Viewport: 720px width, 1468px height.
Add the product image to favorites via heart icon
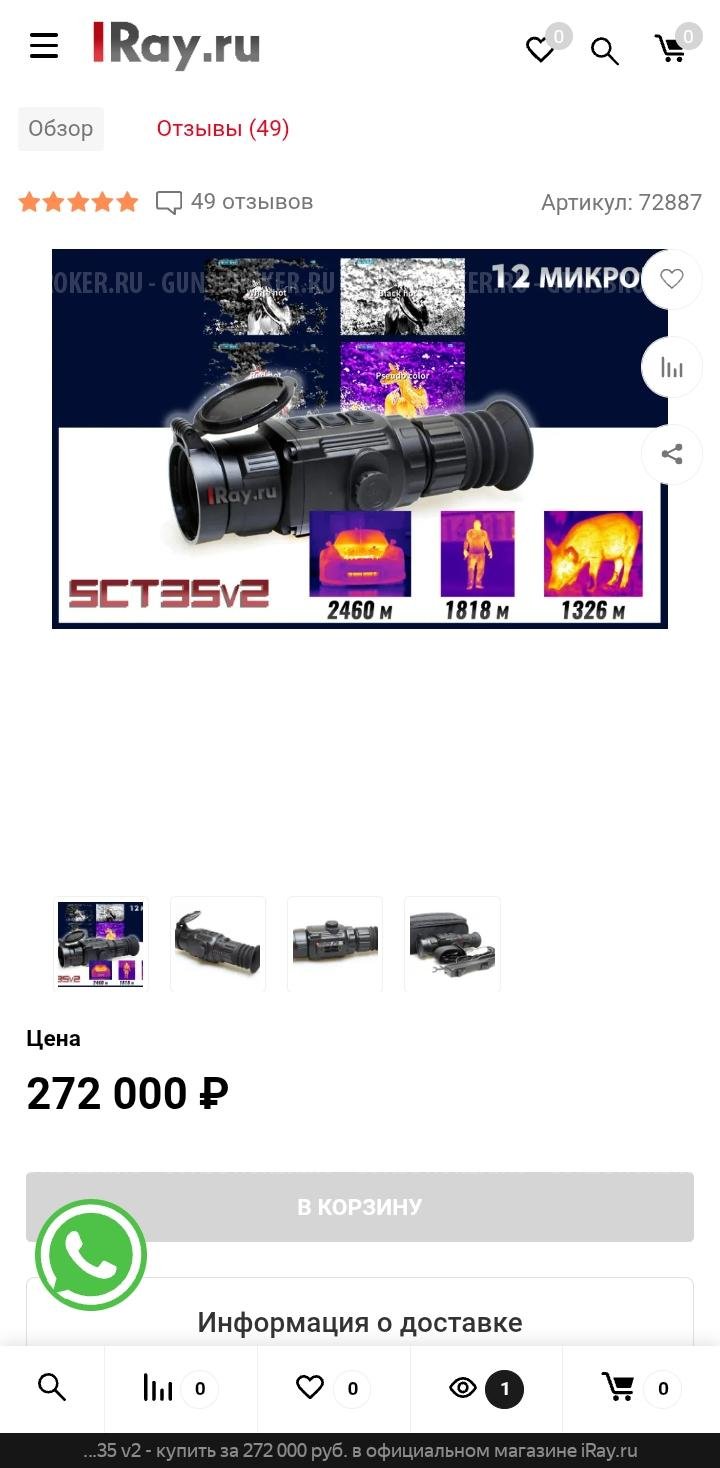[x=671, y=279]
